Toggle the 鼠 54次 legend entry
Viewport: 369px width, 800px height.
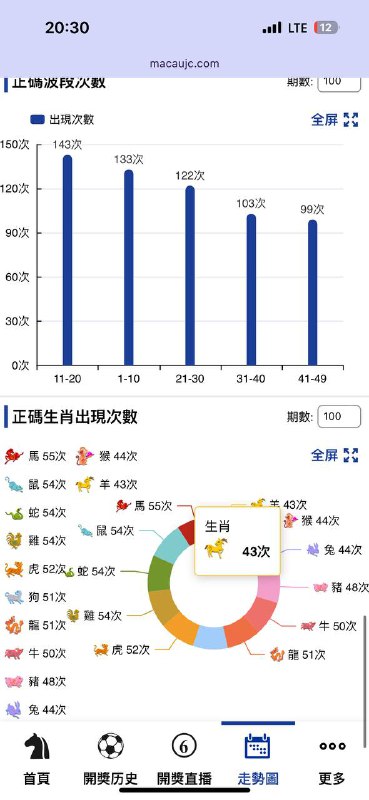pyautogui.click(x=35, y=484)
